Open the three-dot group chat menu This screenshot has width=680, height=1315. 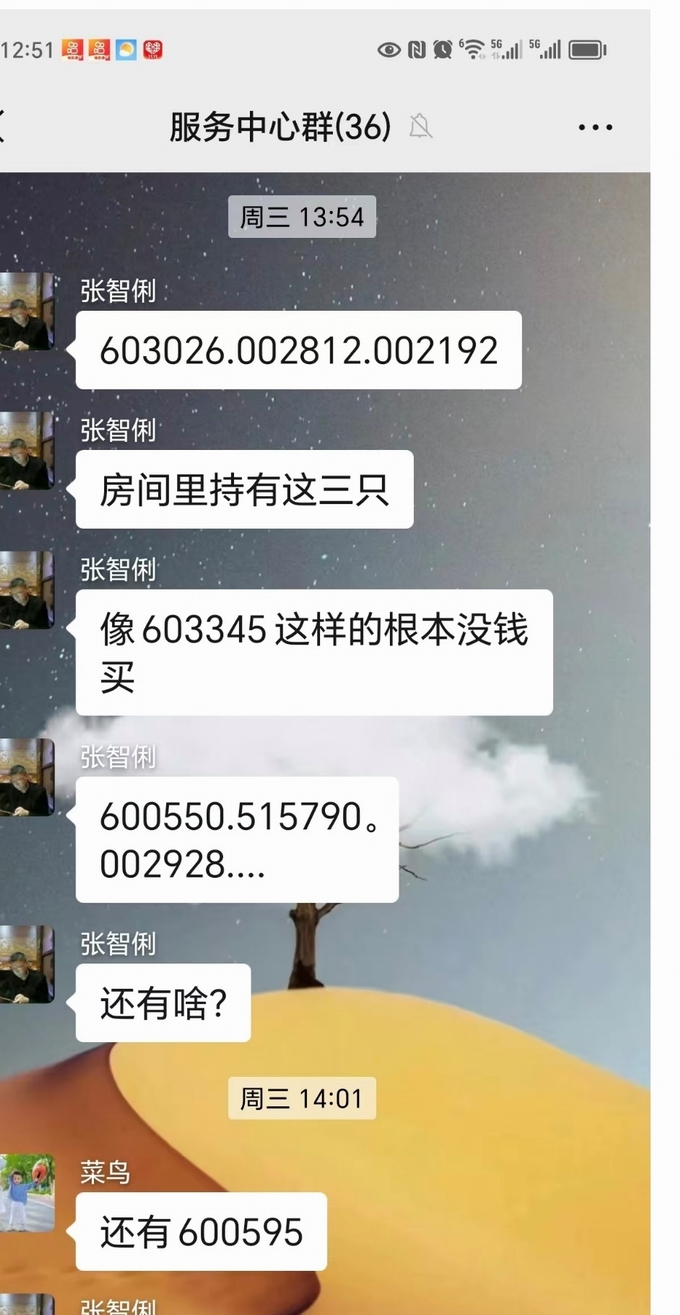pos(595,128)
